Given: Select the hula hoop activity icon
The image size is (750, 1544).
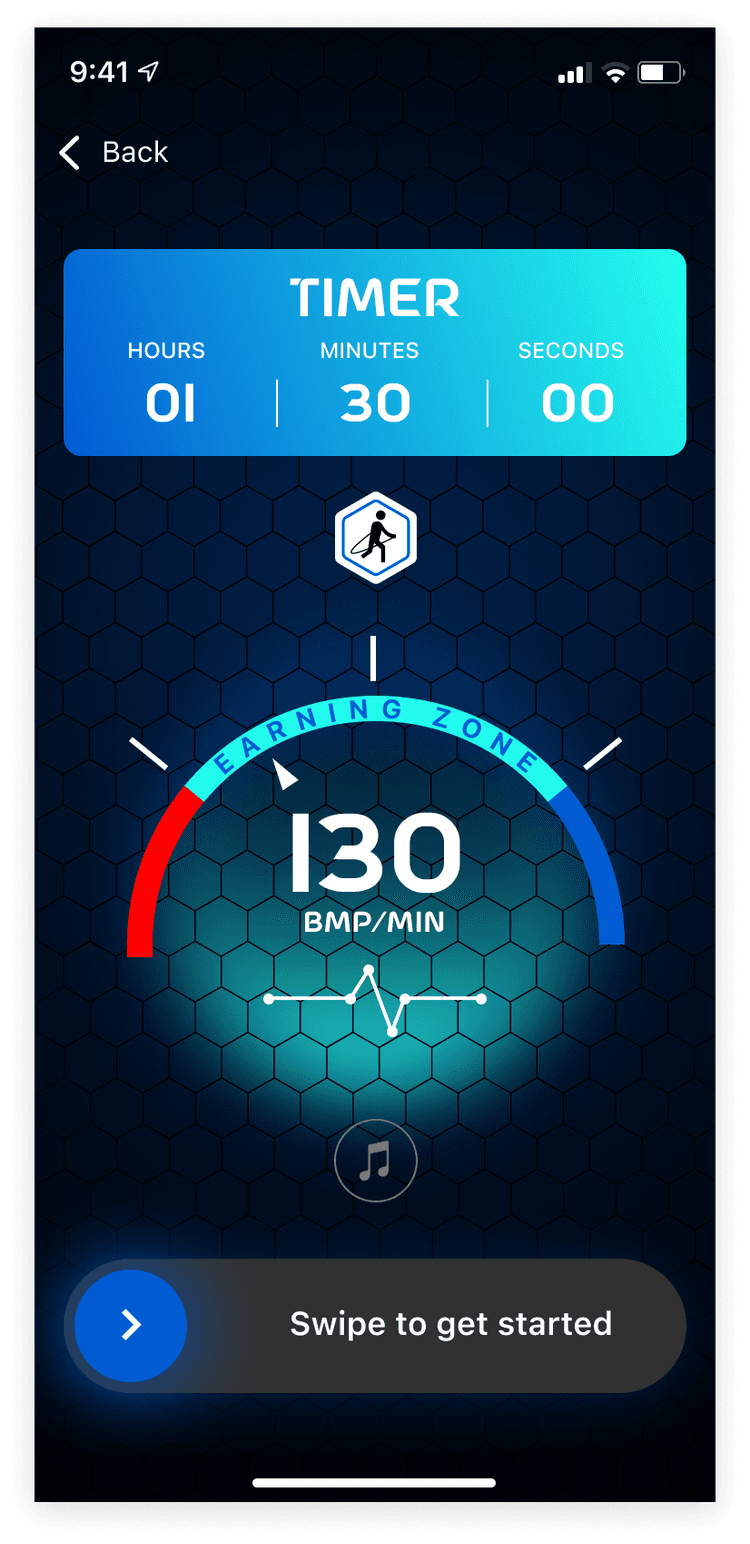Looking at the screenshot, I should (375, 537).
